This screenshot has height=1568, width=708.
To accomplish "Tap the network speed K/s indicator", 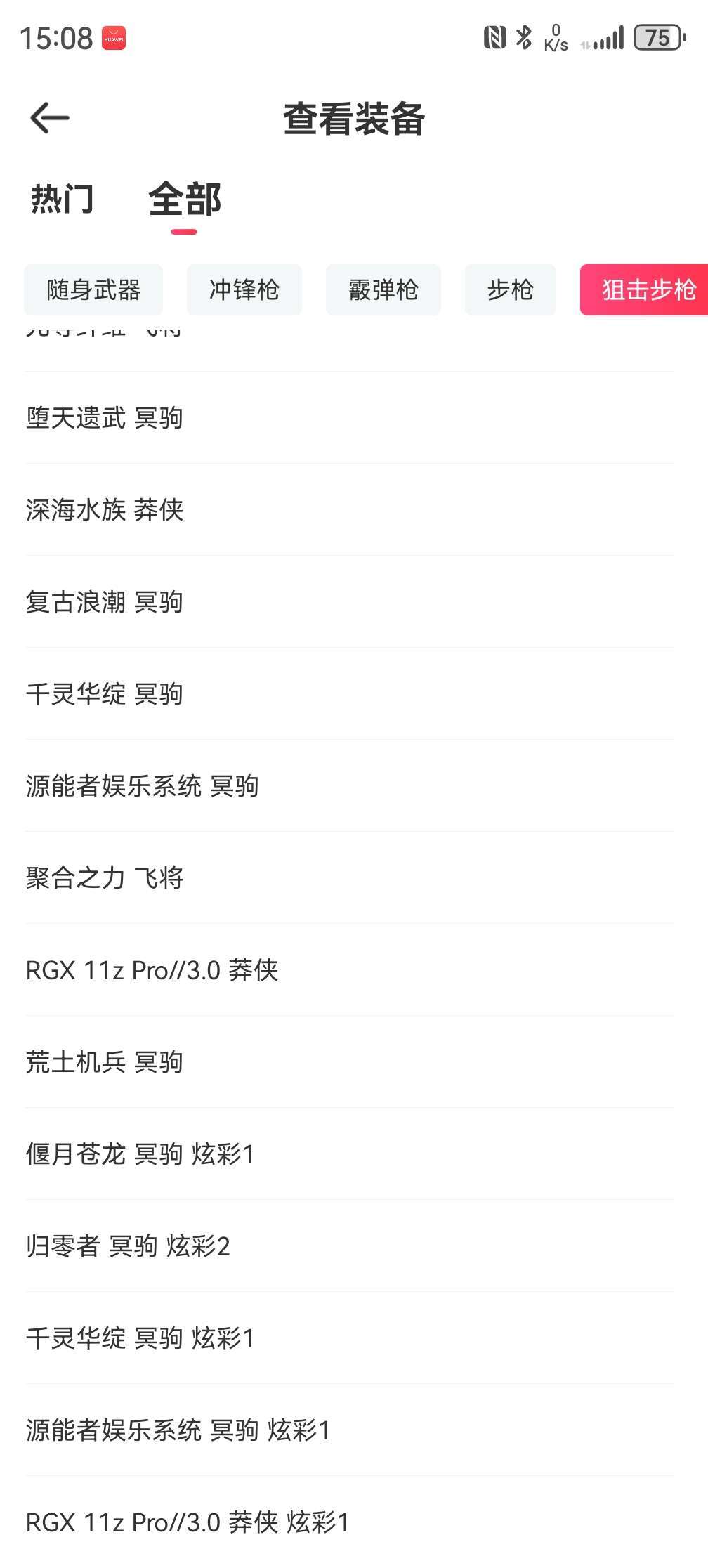I will [555, 39].
